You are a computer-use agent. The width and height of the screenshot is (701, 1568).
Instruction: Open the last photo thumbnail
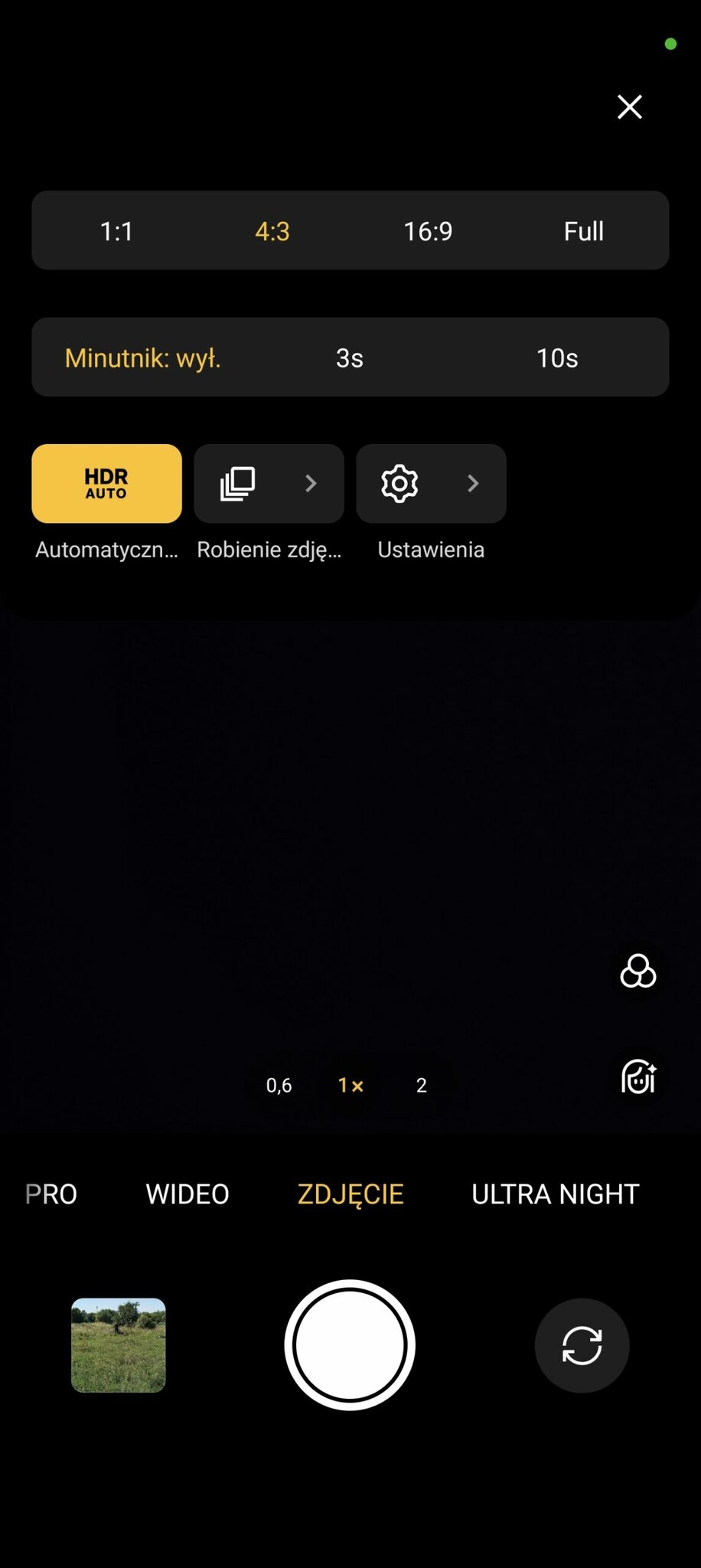(119, 1344)
